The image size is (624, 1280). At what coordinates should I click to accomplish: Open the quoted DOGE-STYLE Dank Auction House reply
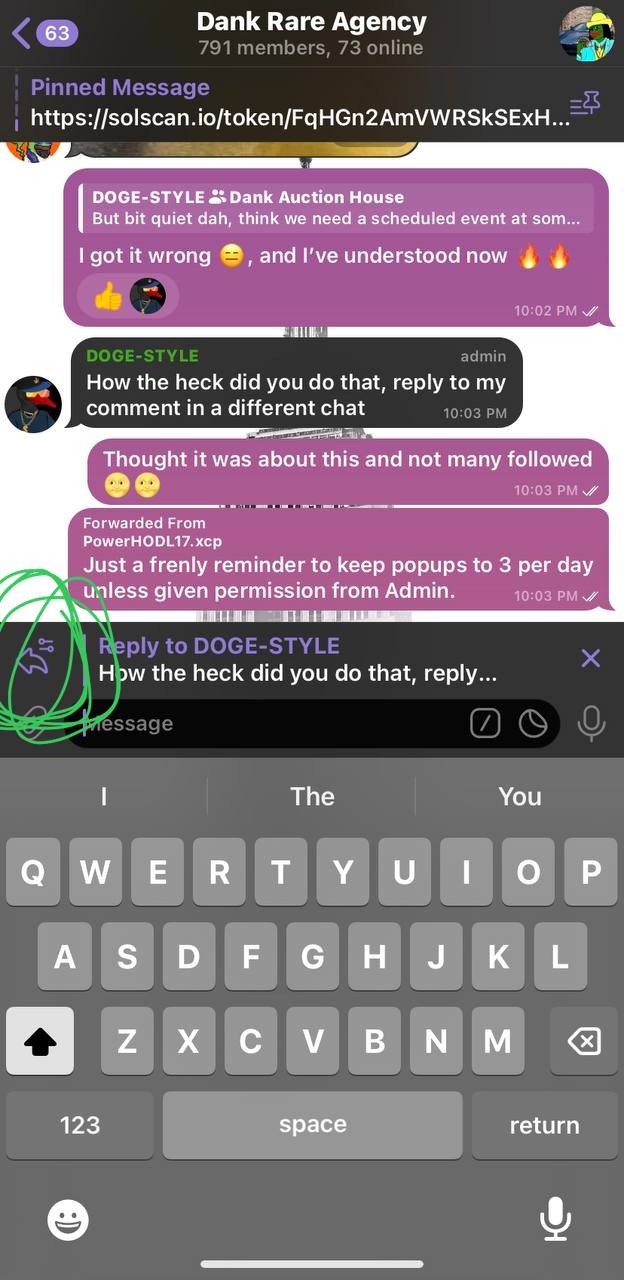(x=338, y=208)
